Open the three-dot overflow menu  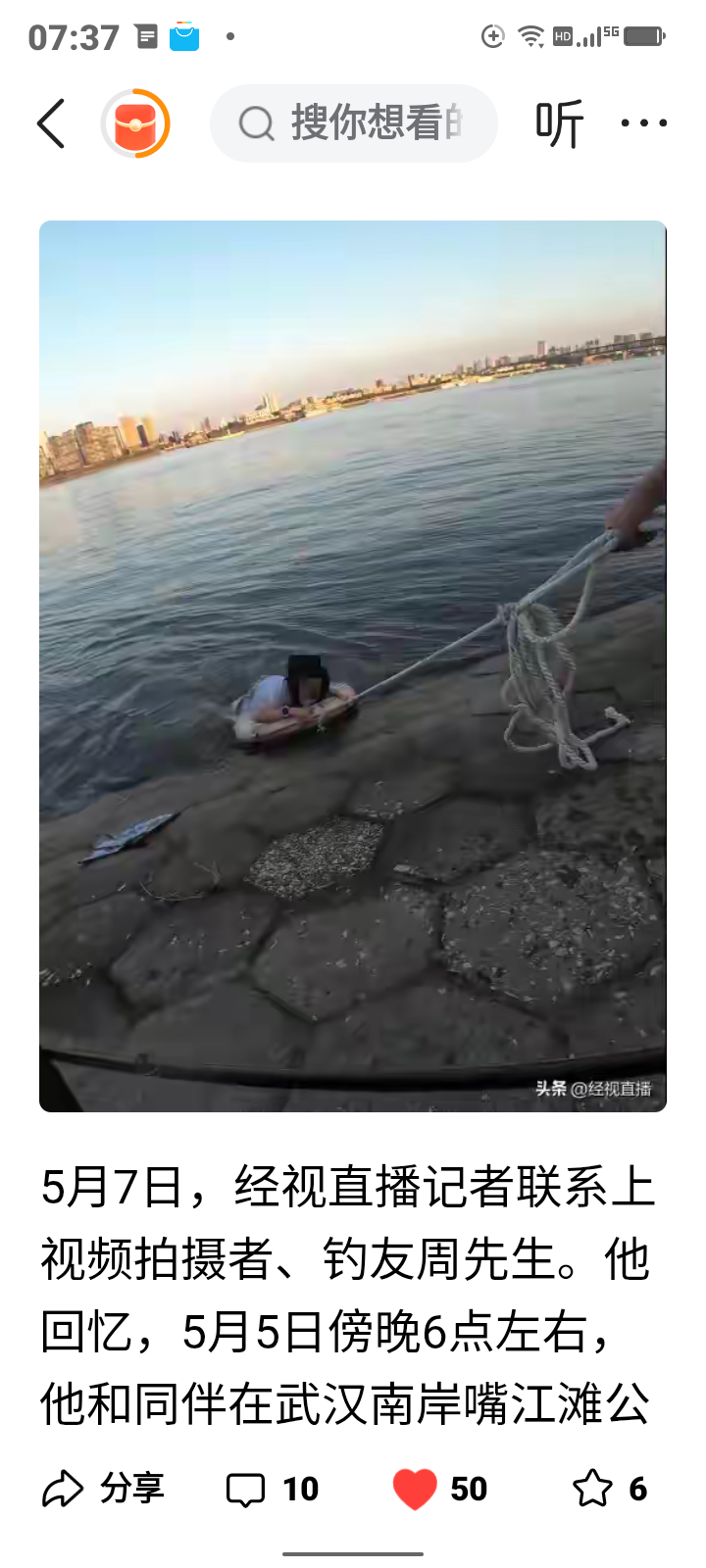pyautogui.click(x=644, y=123)
